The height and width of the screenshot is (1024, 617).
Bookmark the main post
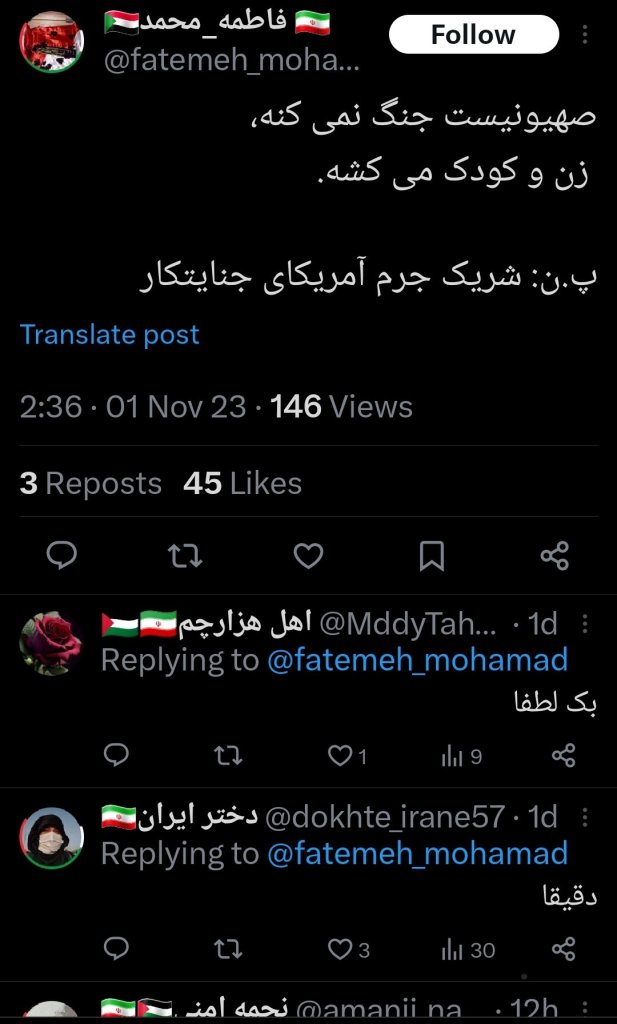(x=431, y=555)
